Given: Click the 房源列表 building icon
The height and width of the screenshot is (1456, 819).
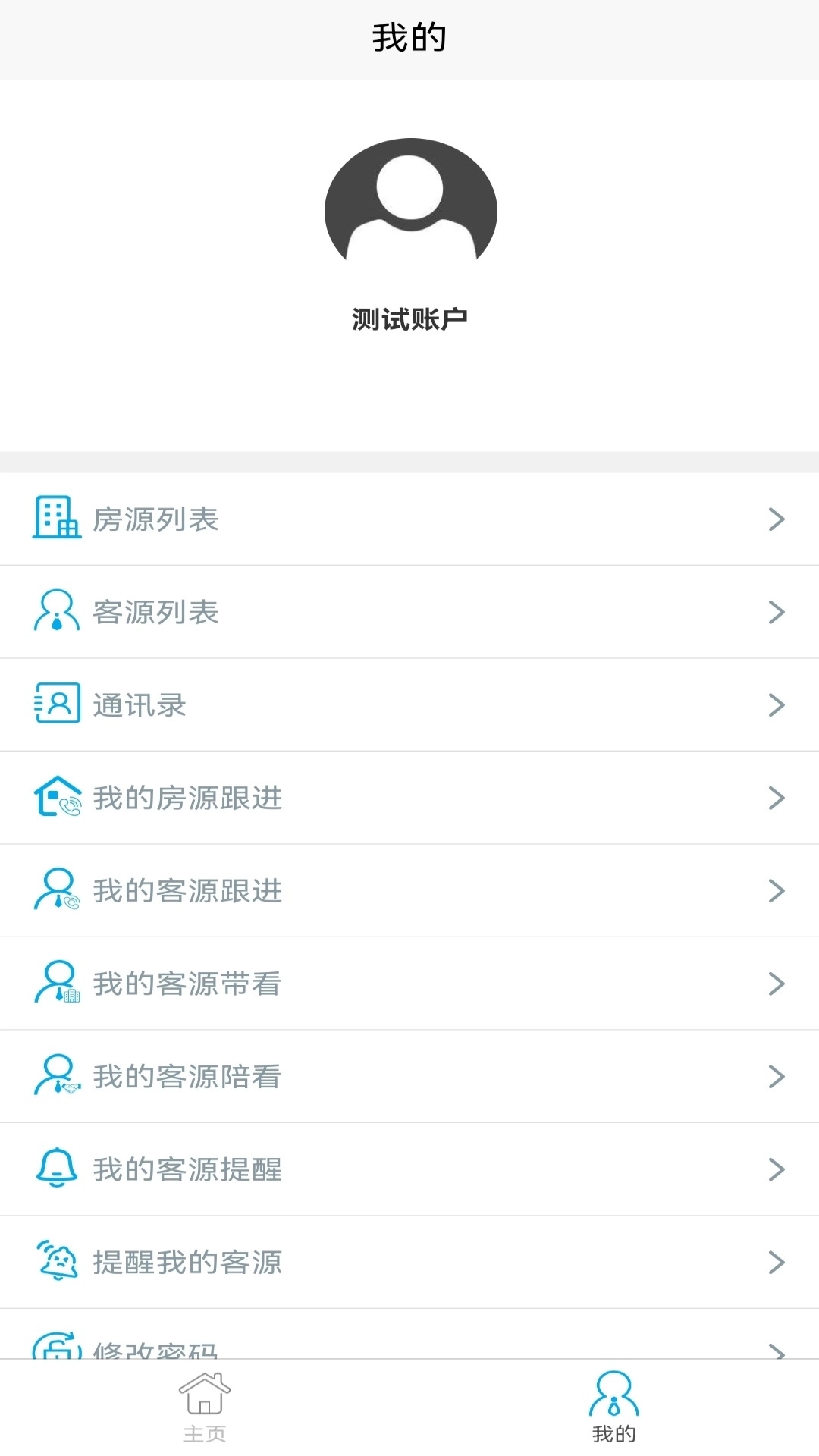Looking at the screenshot, I should [56, 518].
